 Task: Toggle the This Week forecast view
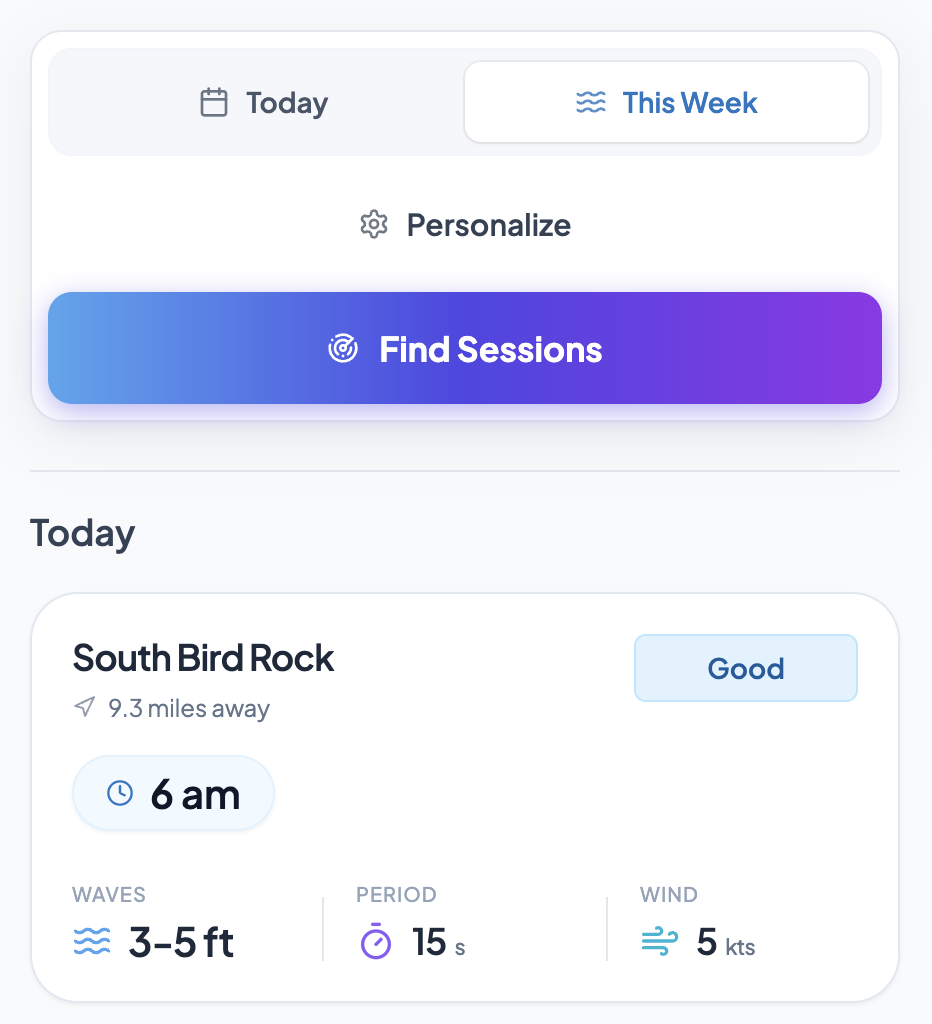pyautogui.click(x=666, y=101)
